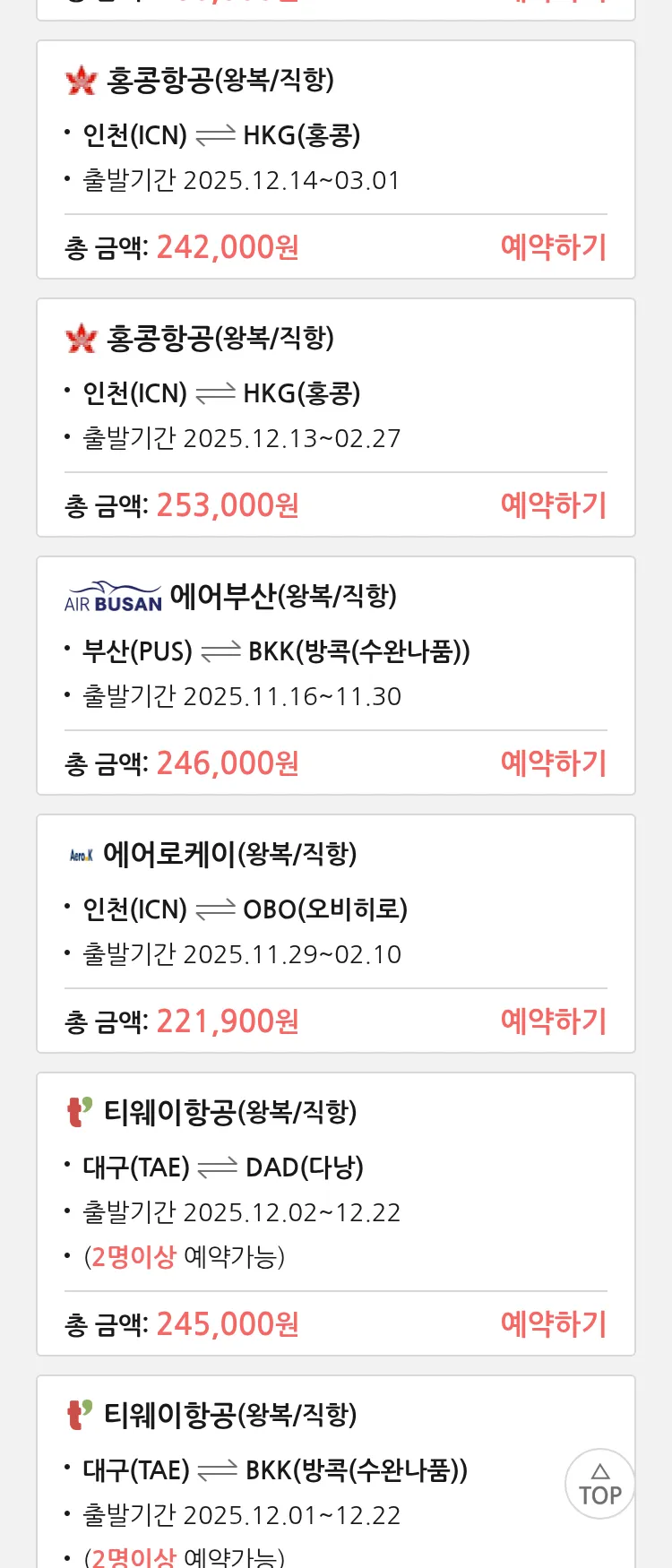Select 예약하기 on the 에어부산 Busan–Bangkok deal
The image size is (672, 1568).
pyautogui.click(x=554, y=763)
